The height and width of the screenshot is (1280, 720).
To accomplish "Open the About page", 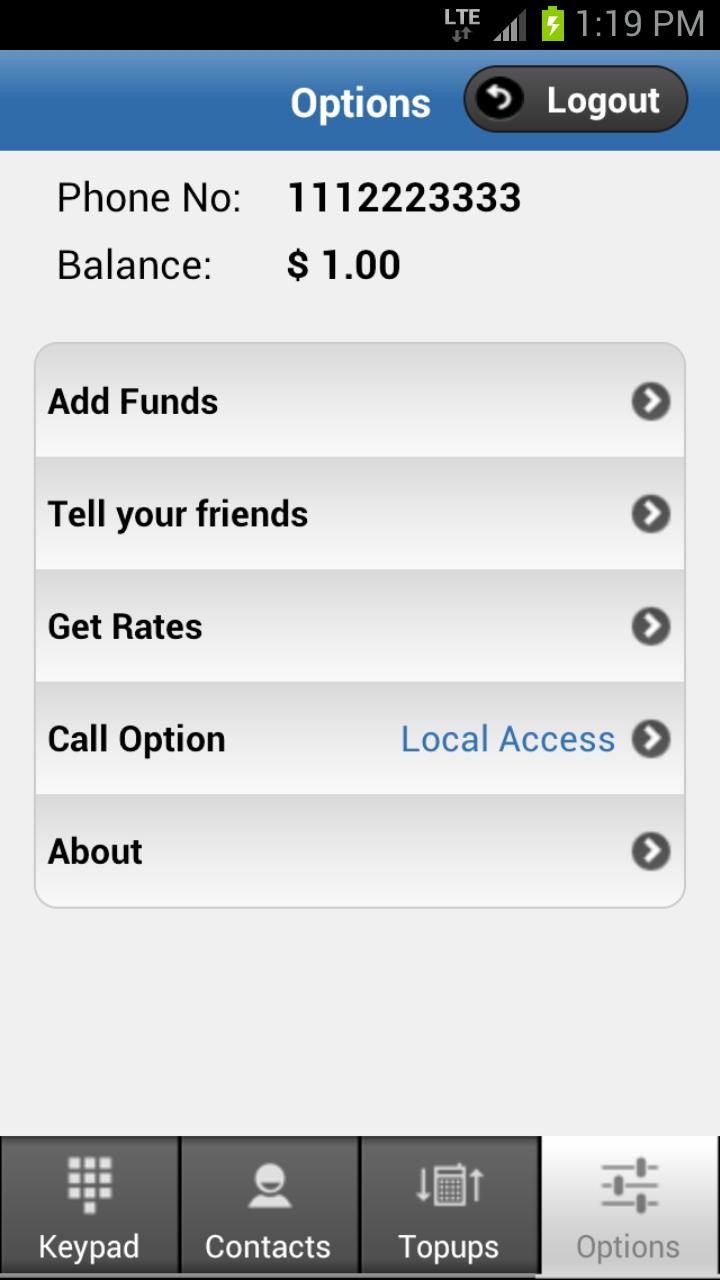I will point(360,852).
